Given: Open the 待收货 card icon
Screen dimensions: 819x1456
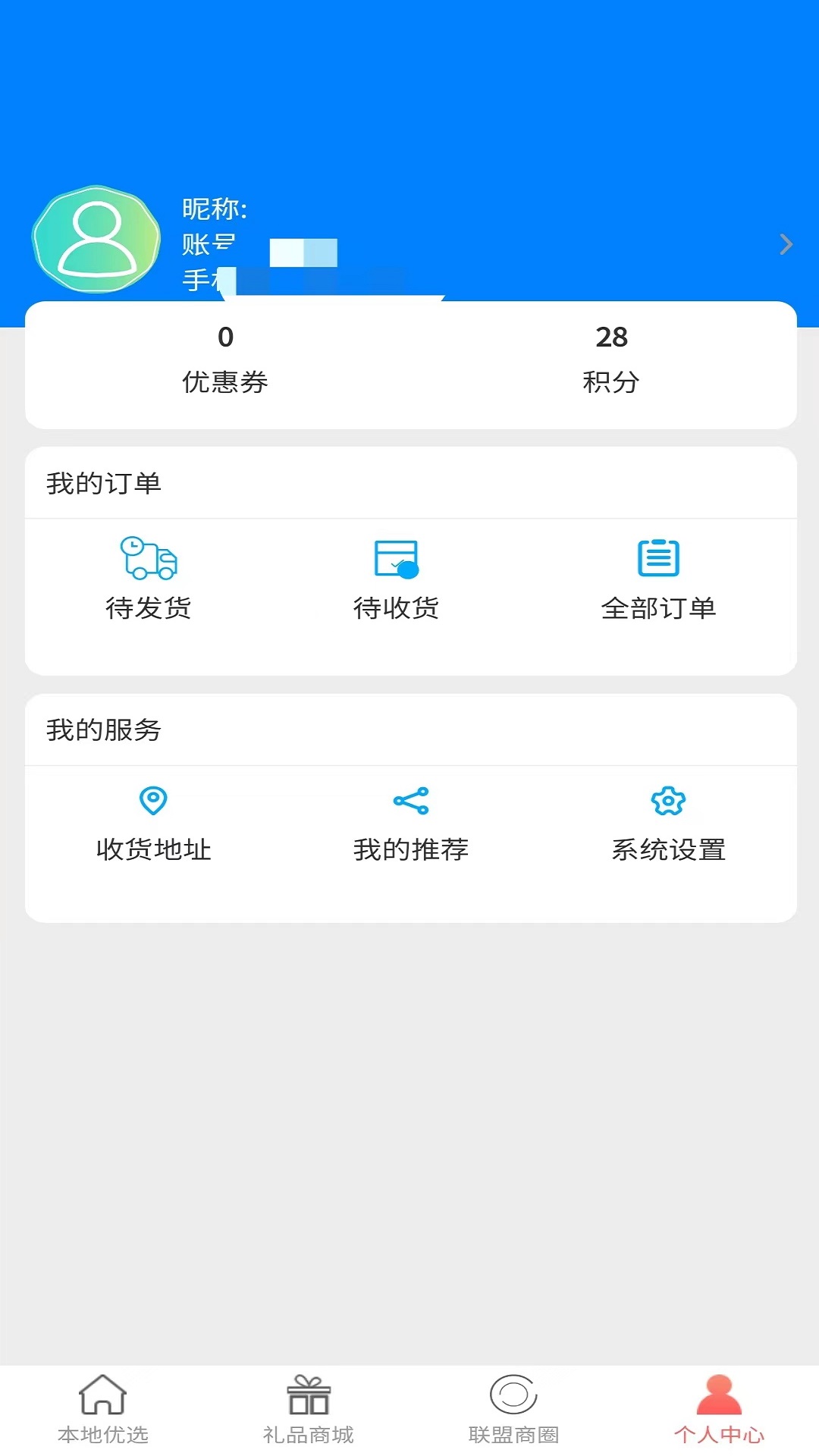Looking at the screenshot, I should coord(397,560).
